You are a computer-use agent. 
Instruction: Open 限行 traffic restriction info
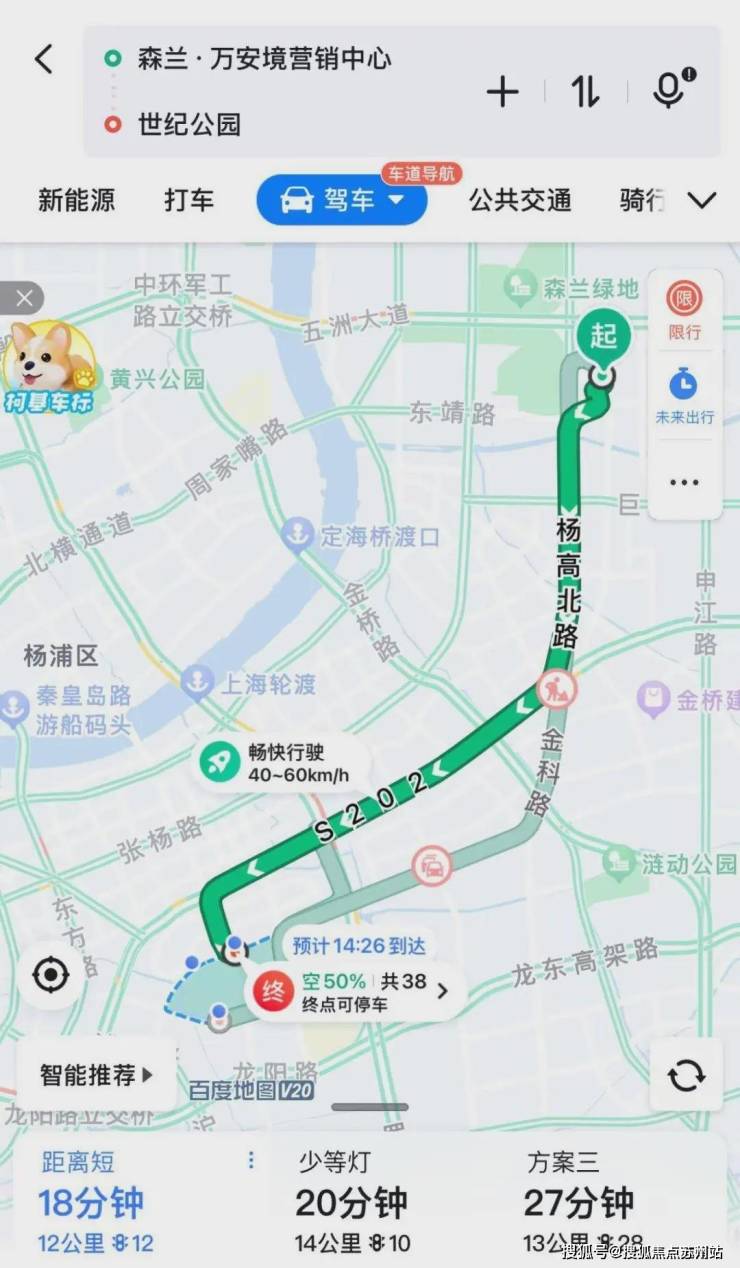tap(685, 309)
